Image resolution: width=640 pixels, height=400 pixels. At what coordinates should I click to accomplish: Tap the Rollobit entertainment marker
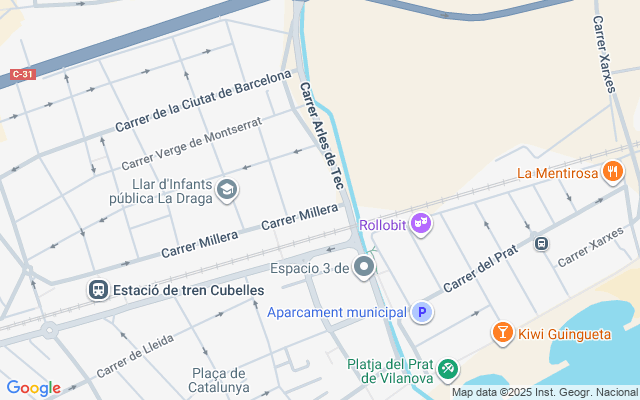point(421,224)
